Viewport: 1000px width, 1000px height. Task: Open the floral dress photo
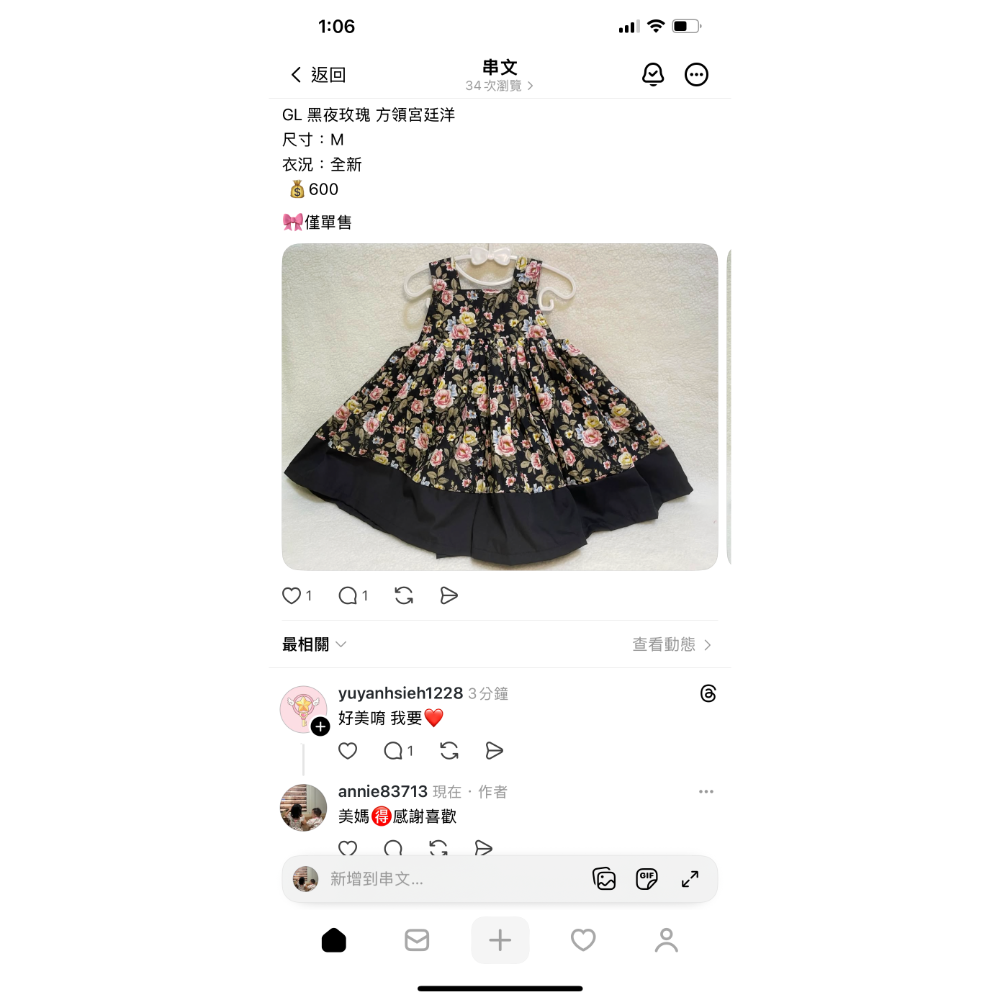(x=500, y=406)
